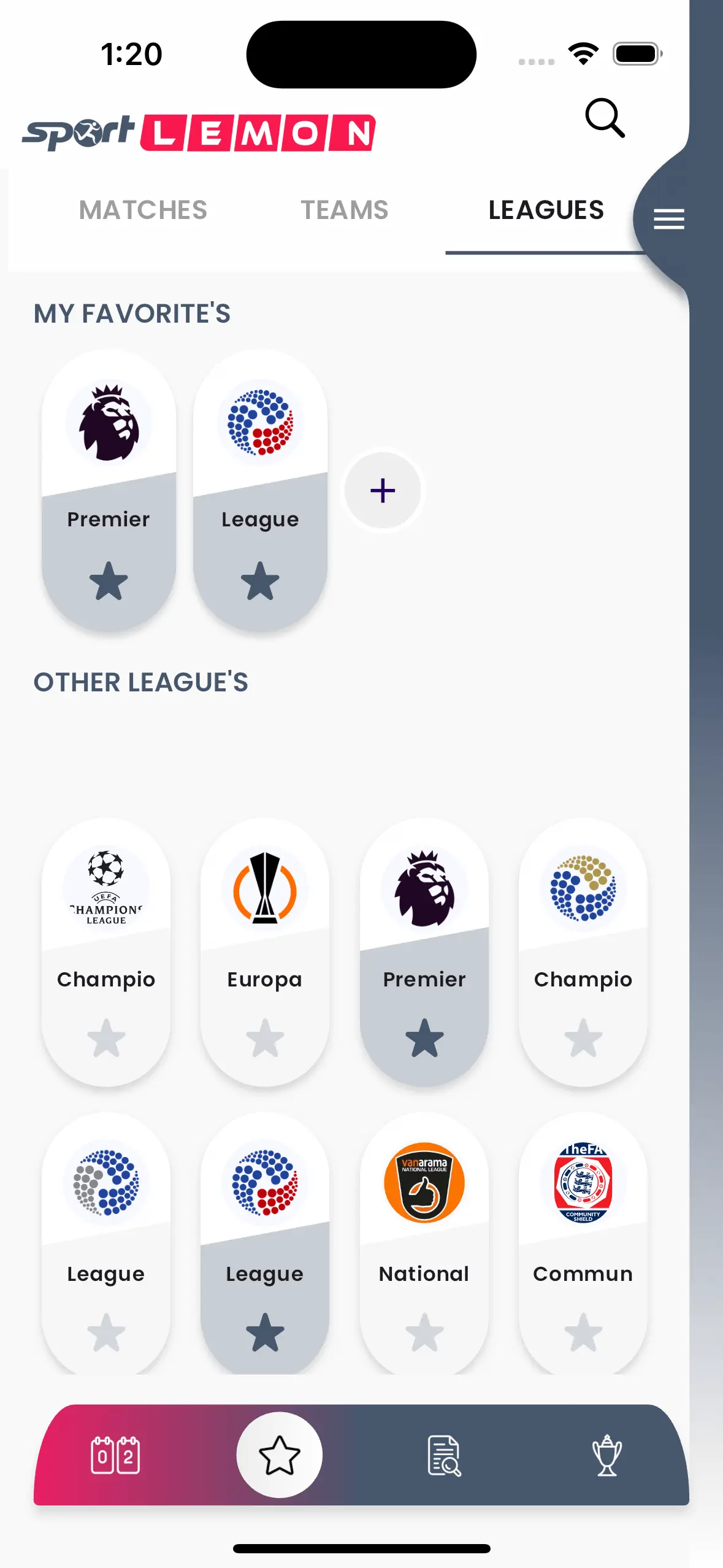Screen dimensions: 723x1568
Task: Add a new favorite league with plus
Action: pyautogui.click(x=383, y=491)
